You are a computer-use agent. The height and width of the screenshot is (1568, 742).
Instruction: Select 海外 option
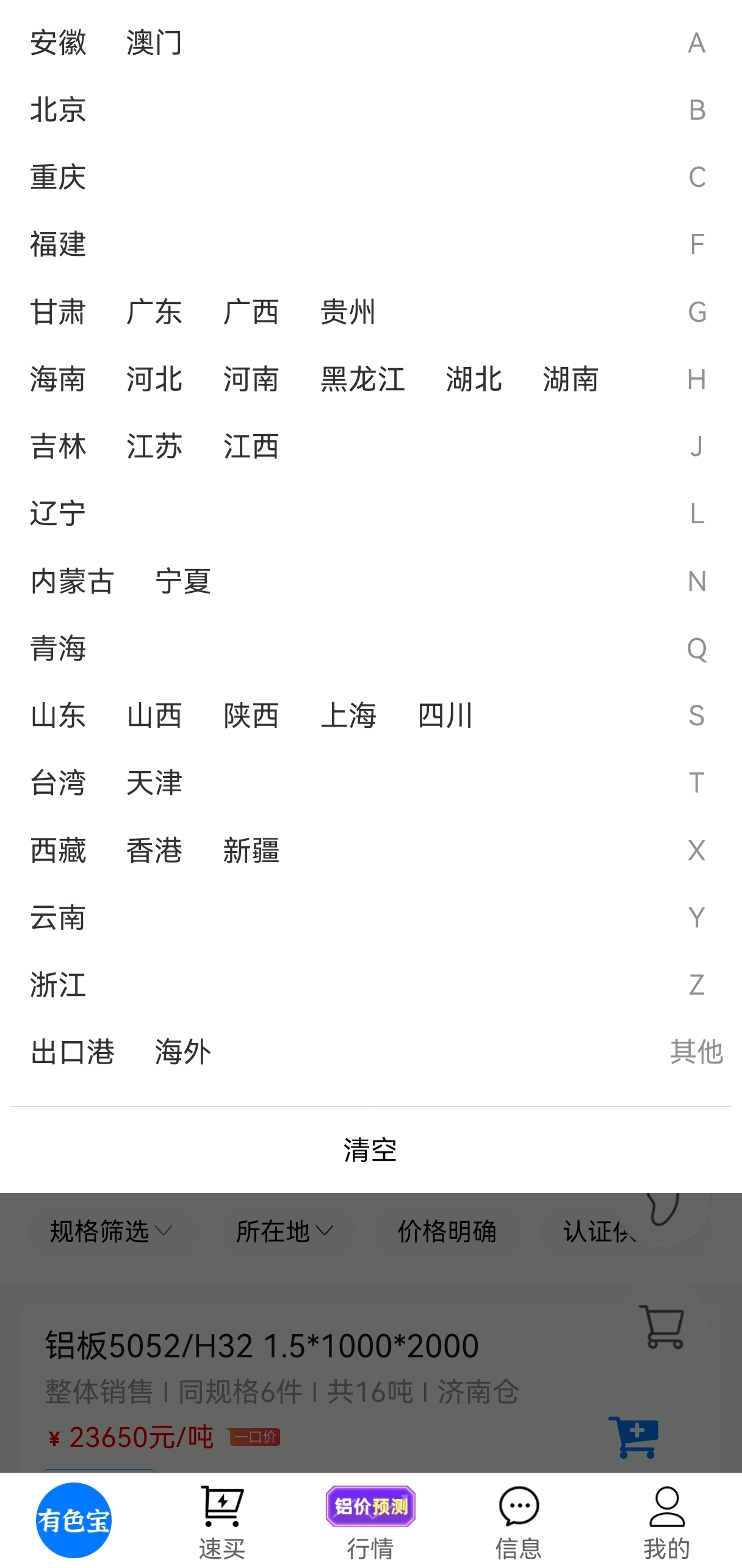point(183,1051)
